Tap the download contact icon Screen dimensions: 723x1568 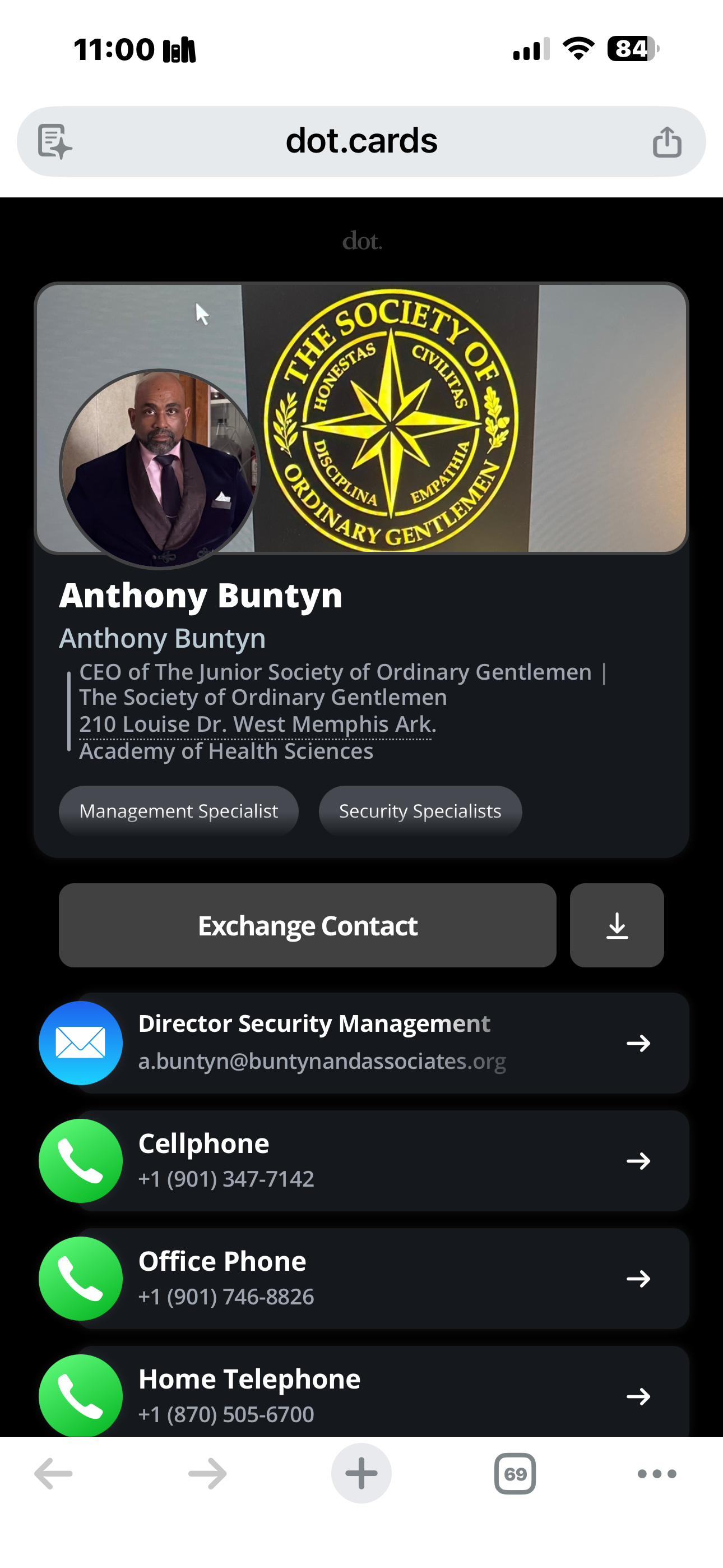[617, 925]
